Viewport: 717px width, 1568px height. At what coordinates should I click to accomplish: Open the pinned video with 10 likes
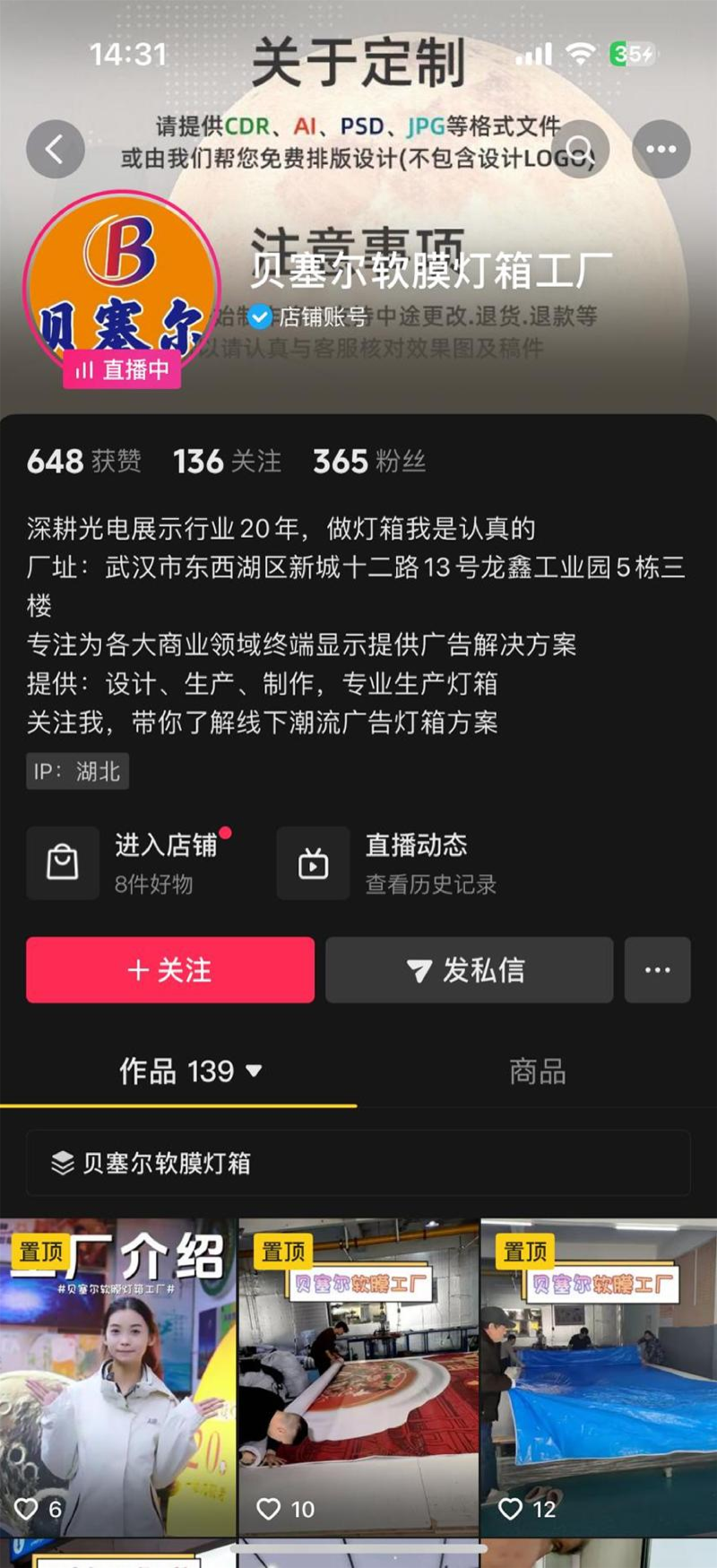(358, 1378)
